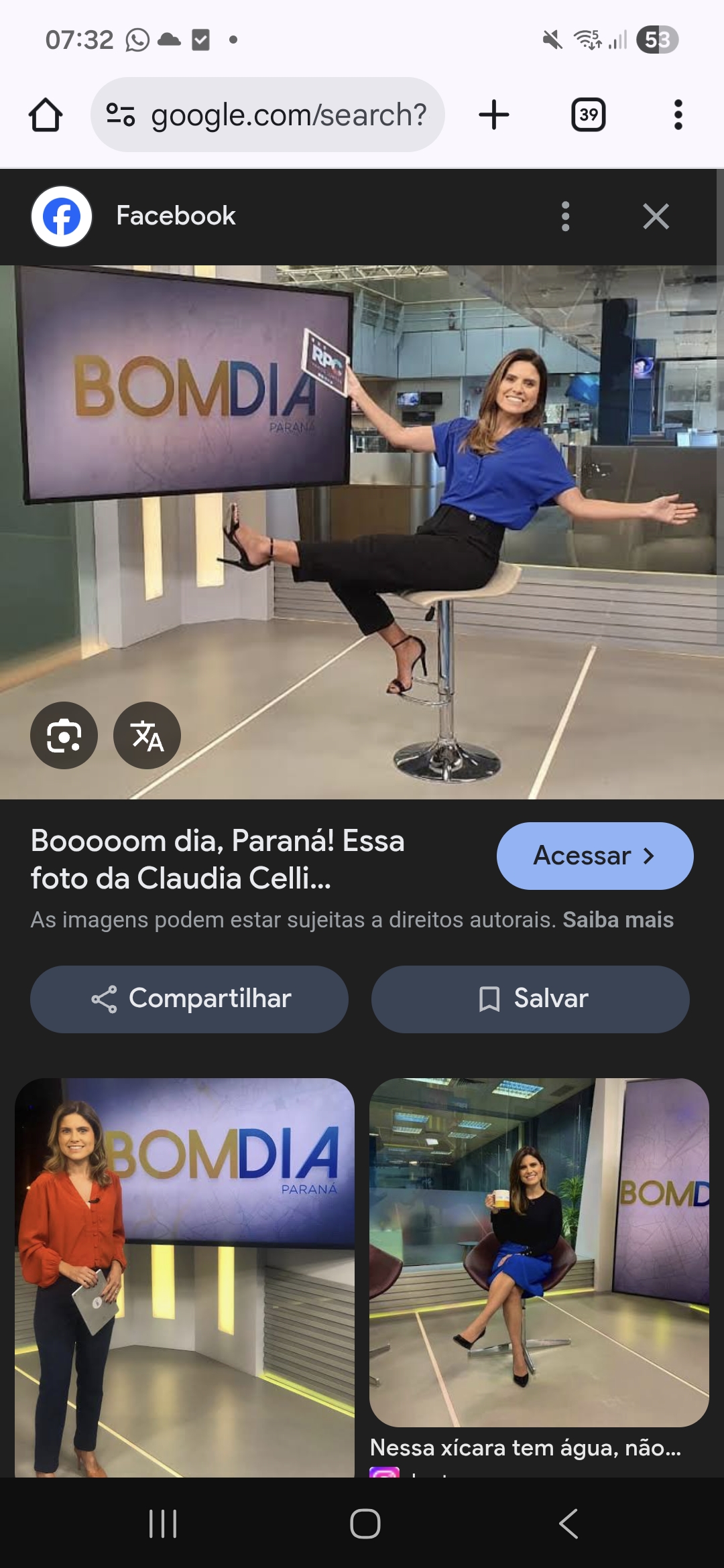
Task: Tap Acessar to visit the Facebook page
Action: (x=595, y=856)
